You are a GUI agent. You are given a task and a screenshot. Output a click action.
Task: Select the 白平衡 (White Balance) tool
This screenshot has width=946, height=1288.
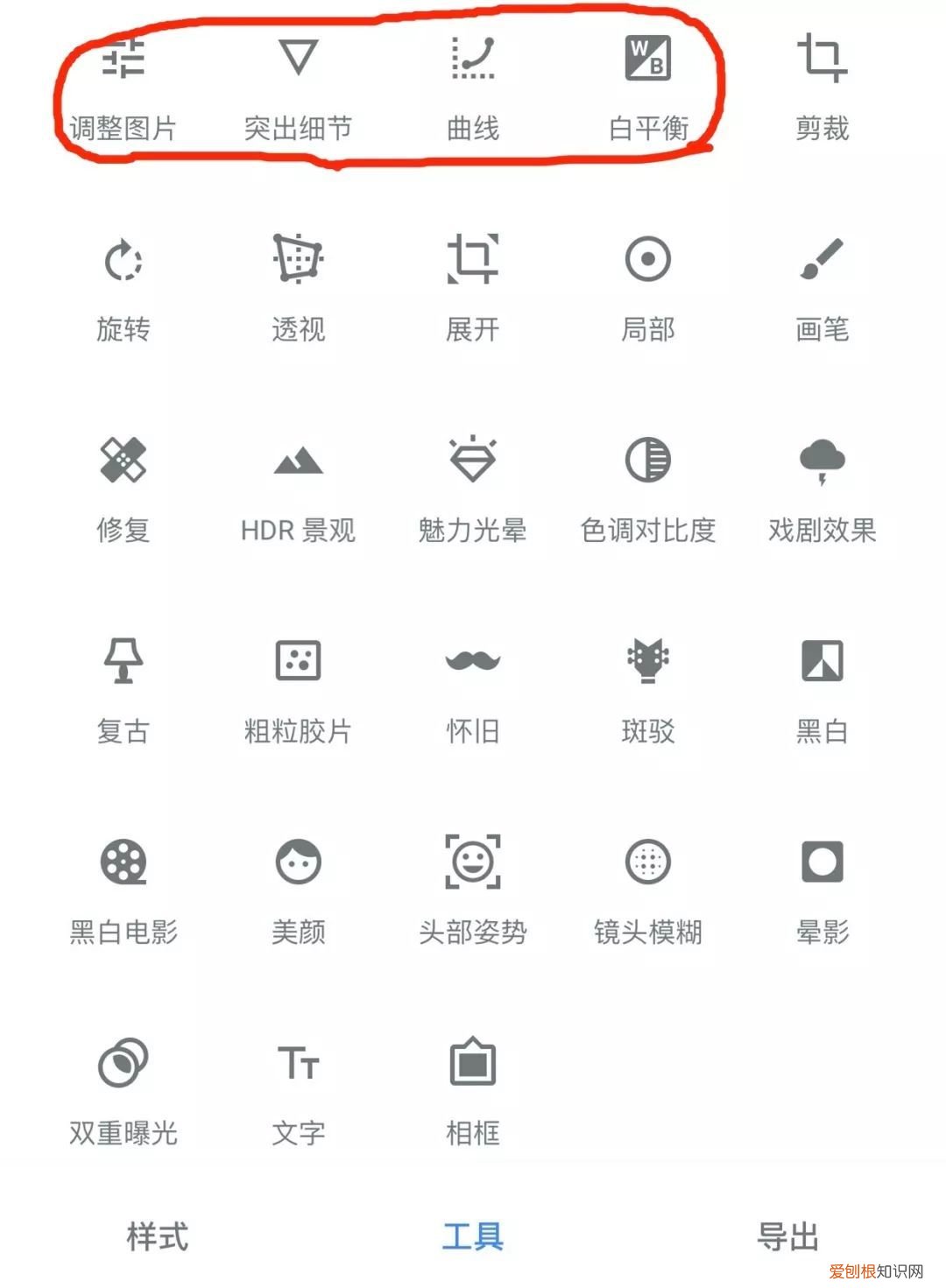647,88
